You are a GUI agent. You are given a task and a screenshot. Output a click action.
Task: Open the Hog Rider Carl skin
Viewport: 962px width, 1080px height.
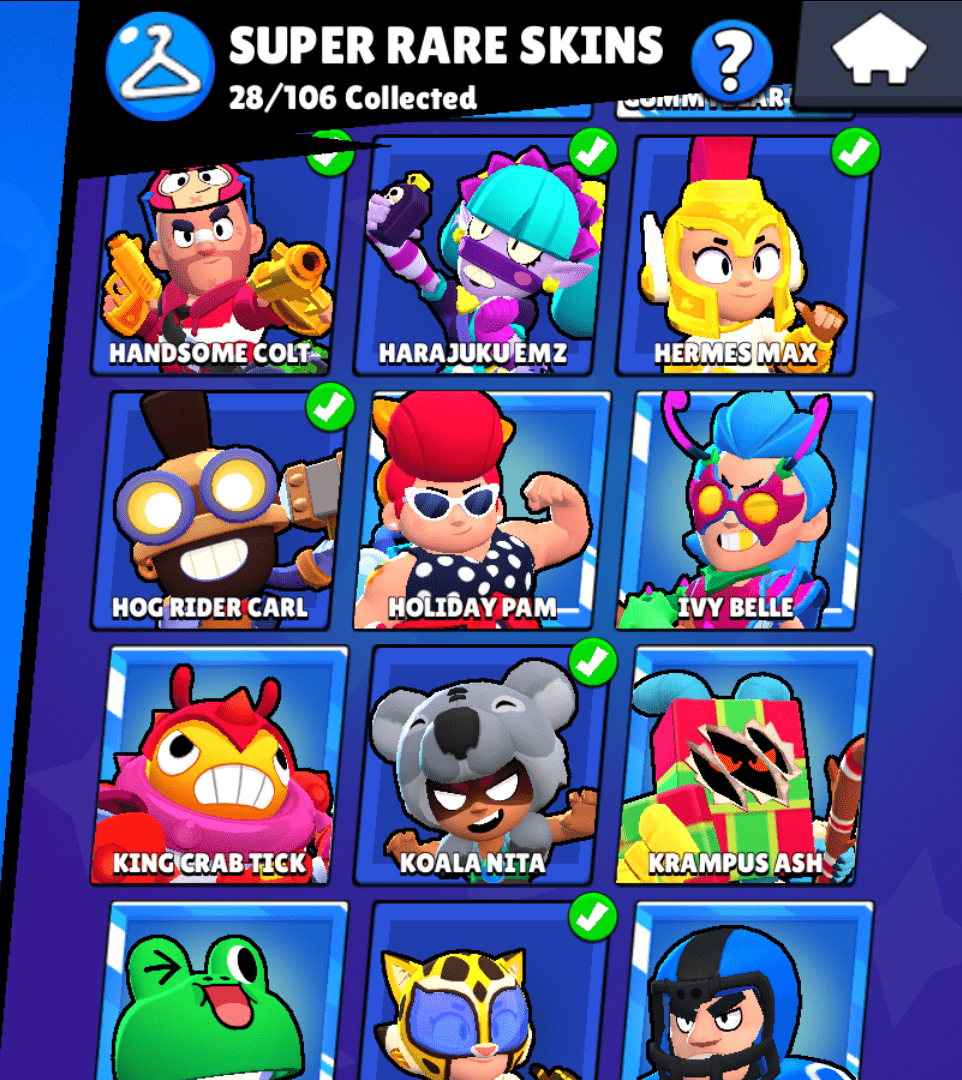(x=222, y=510)
